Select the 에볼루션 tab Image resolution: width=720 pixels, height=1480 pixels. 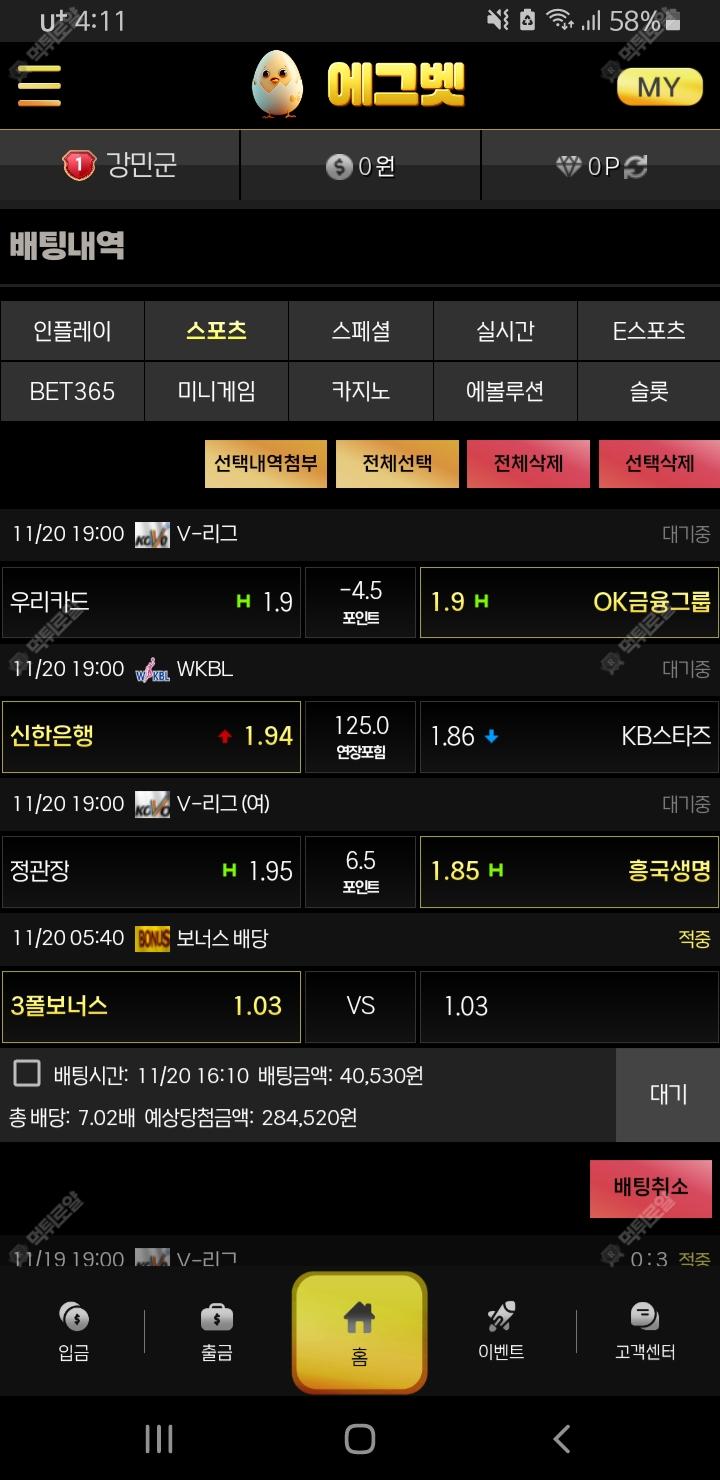[505, 391]
